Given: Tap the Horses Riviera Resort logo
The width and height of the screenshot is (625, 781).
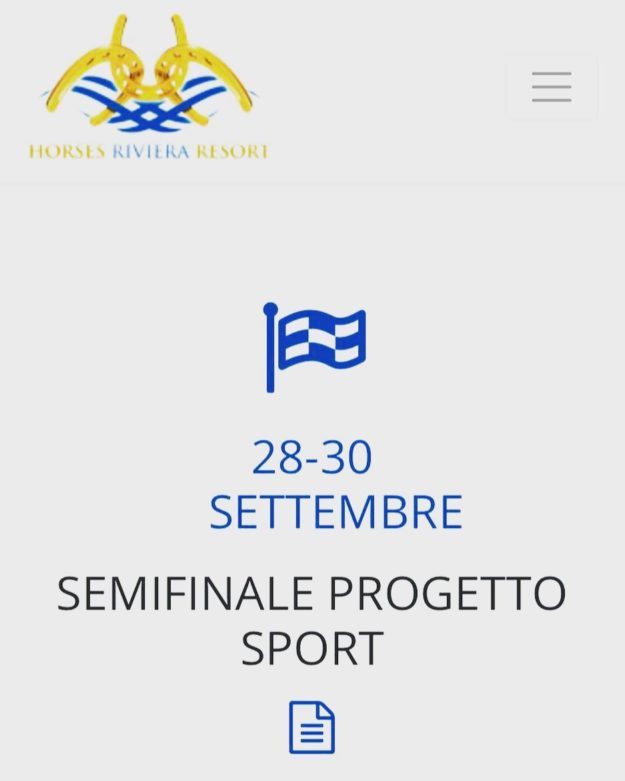Looking at the screenshot, I should point(149,87).
